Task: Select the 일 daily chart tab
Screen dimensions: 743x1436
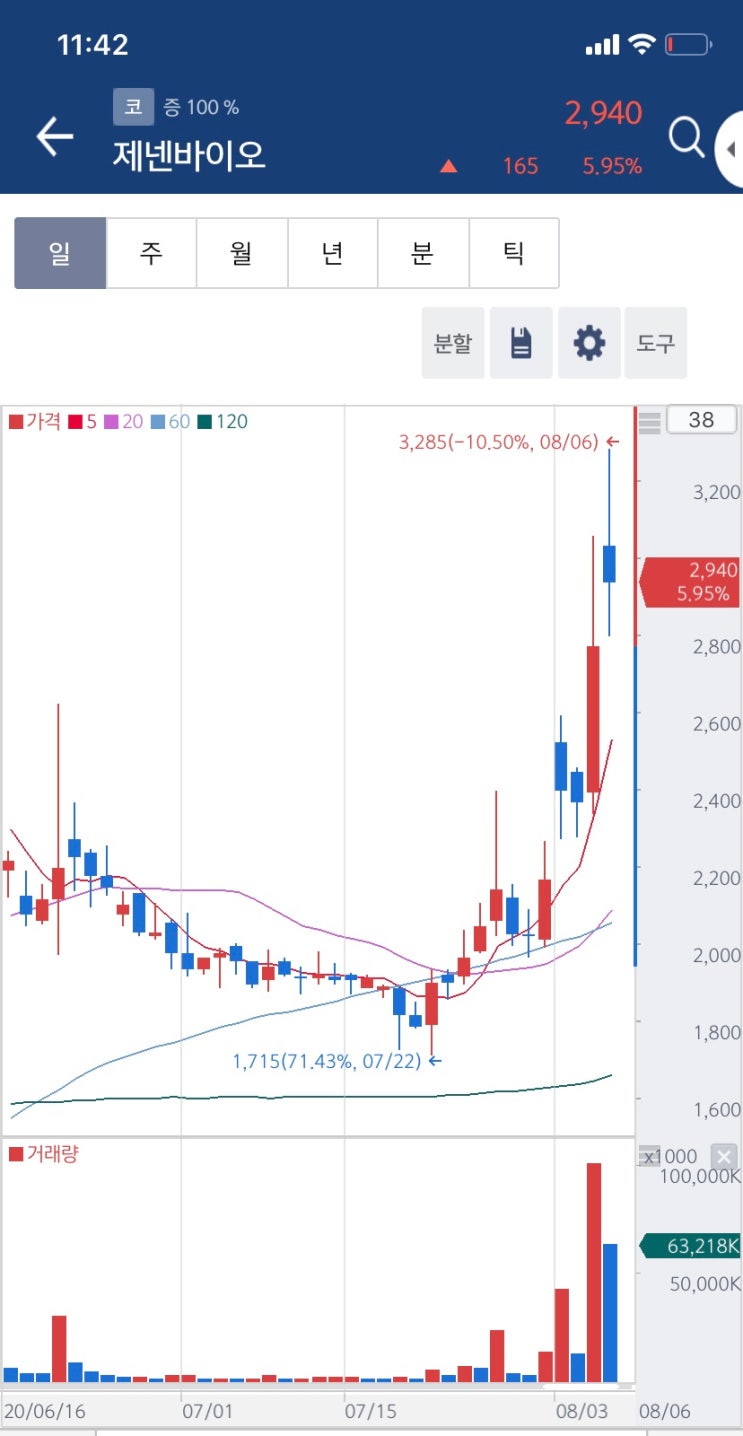Action: (x=60, y=253)
